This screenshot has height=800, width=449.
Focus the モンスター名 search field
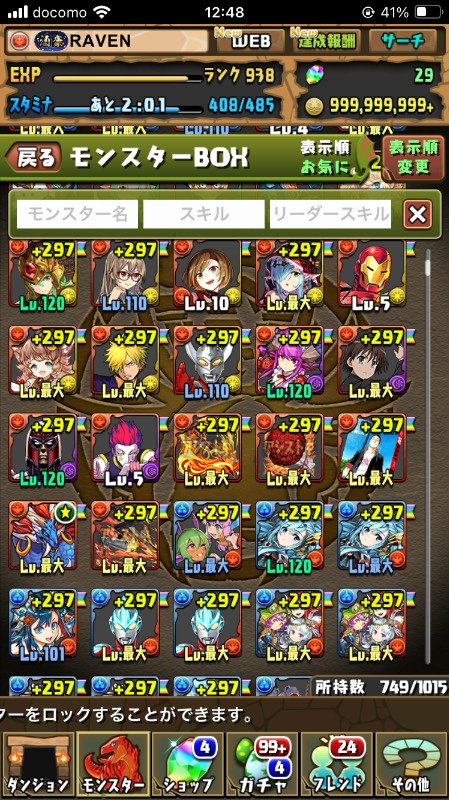(77, 214)
